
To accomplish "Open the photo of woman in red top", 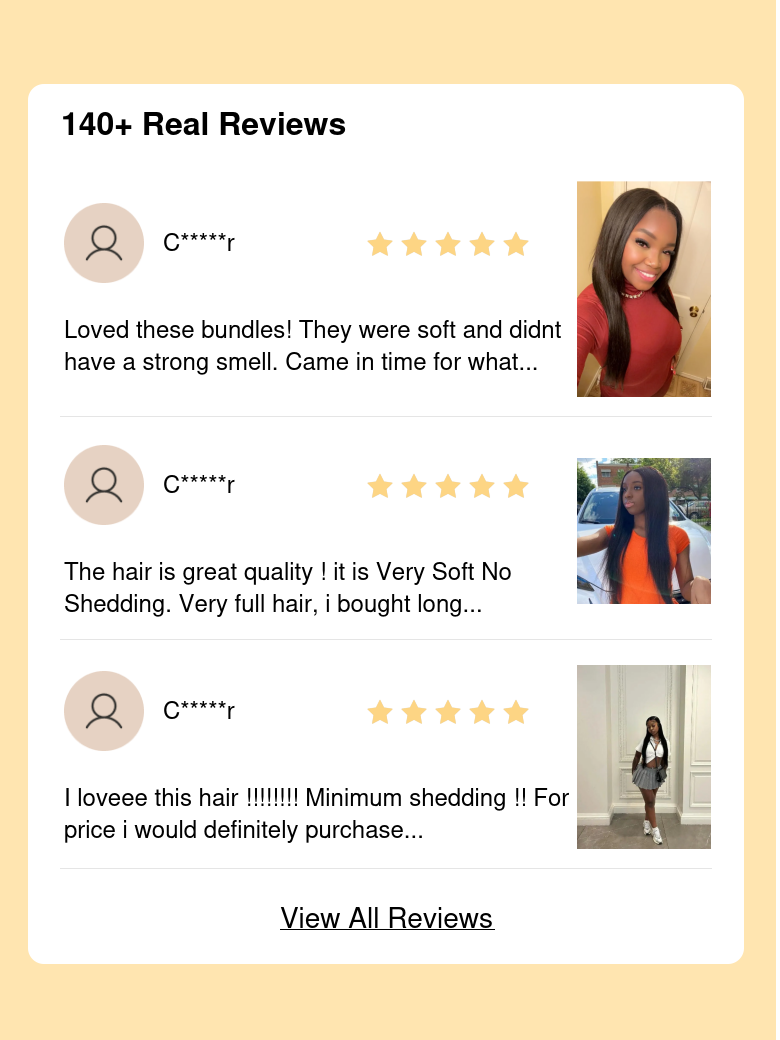I will [x=644, y=289].
